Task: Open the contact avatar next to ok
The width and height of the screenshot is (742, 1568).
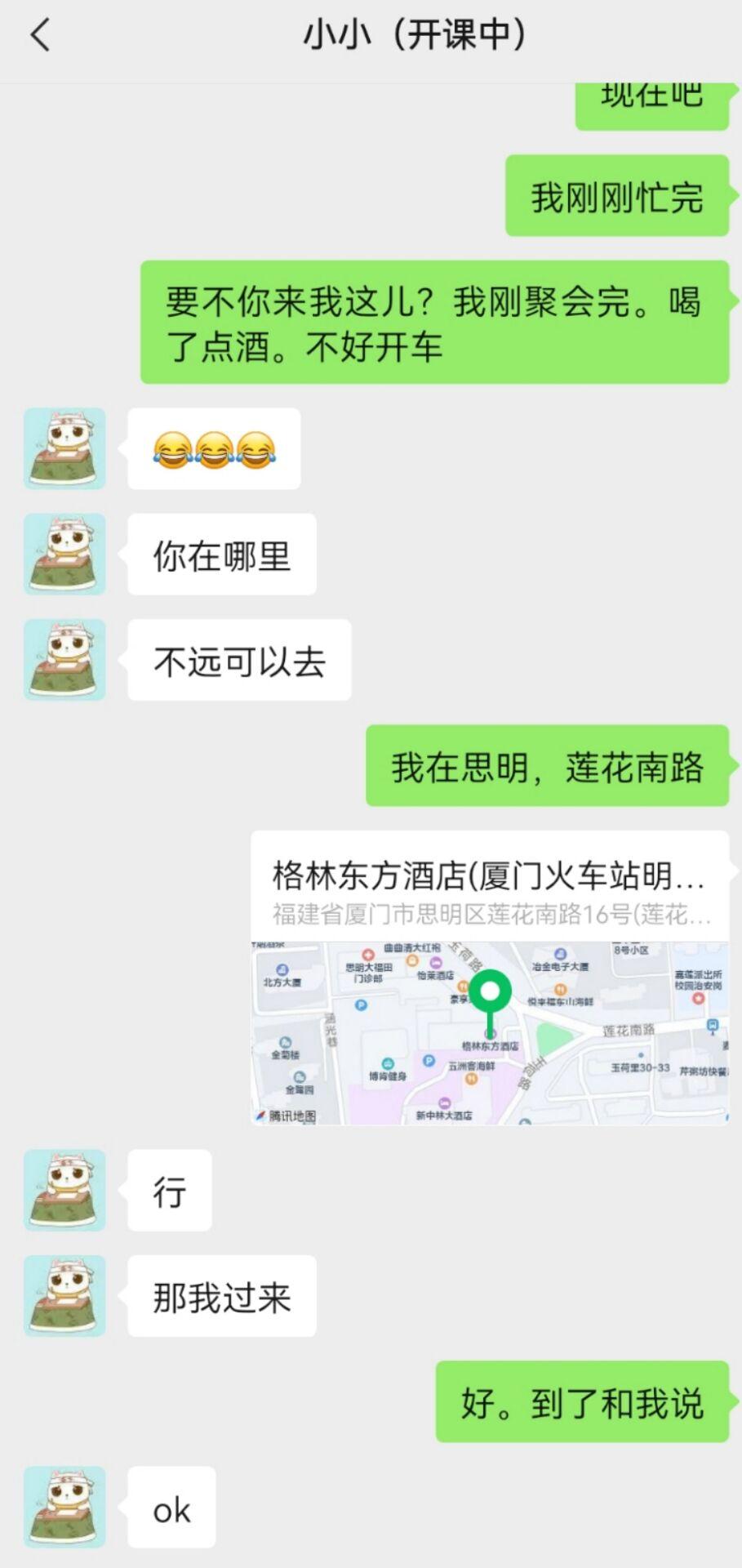Action: [x=64, y=1507]
